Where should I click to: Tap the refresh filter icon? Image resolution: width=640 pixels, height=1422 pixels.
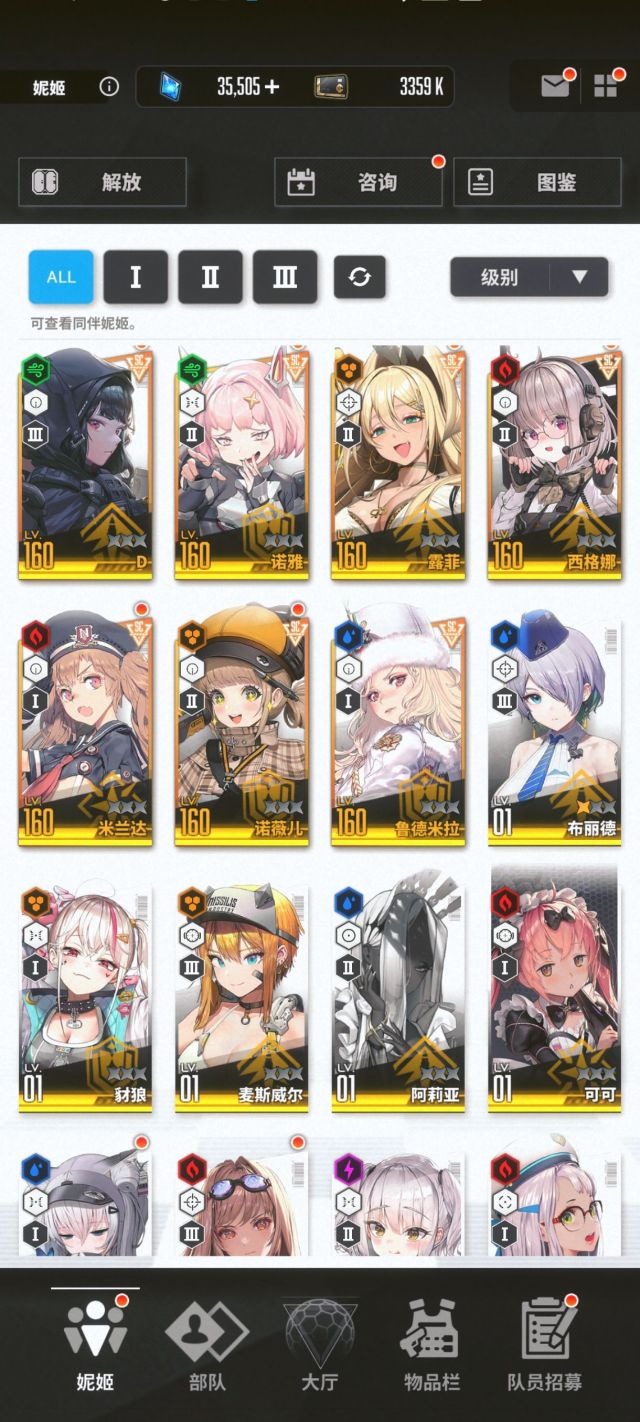[359, 277]
